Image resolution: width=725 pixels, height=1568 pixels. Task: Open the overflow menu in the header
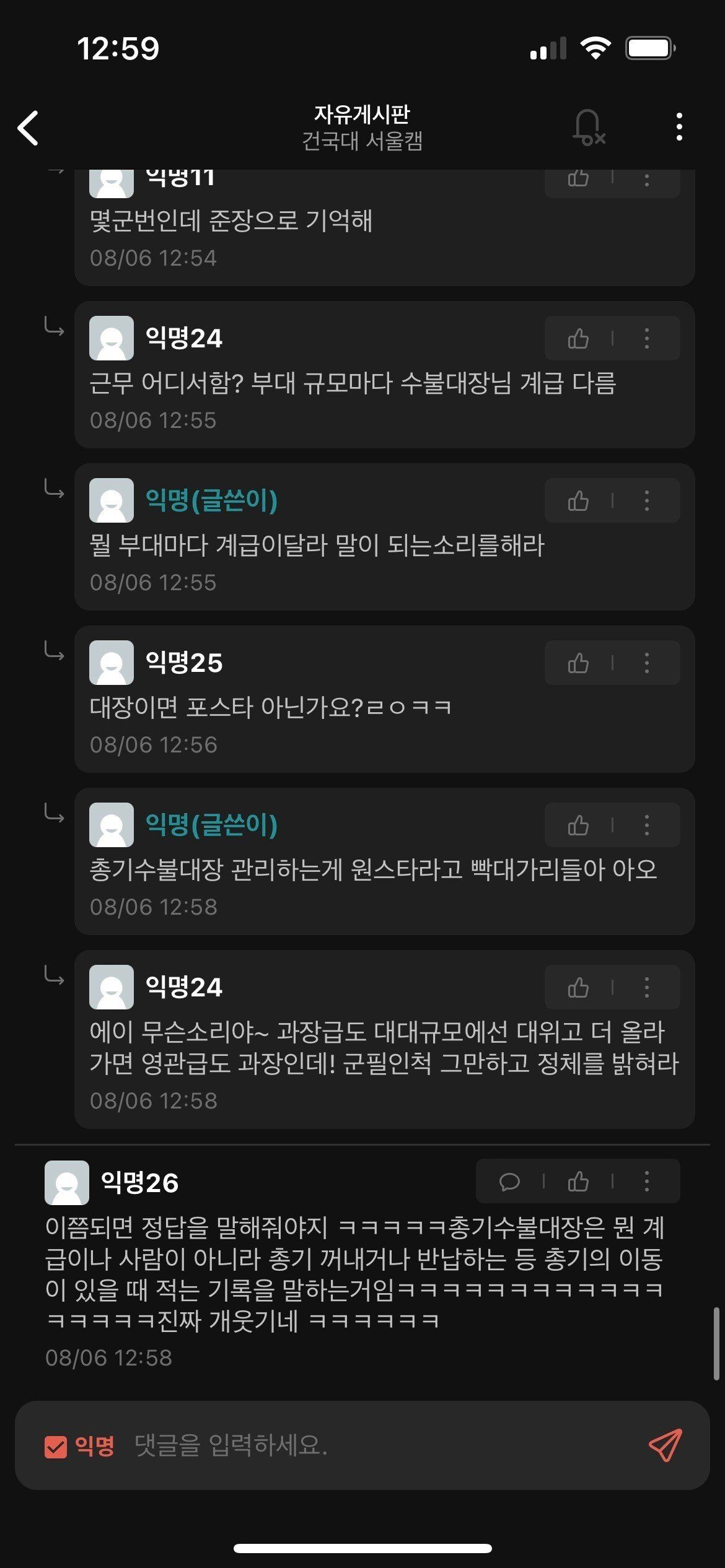pos(679,127)
